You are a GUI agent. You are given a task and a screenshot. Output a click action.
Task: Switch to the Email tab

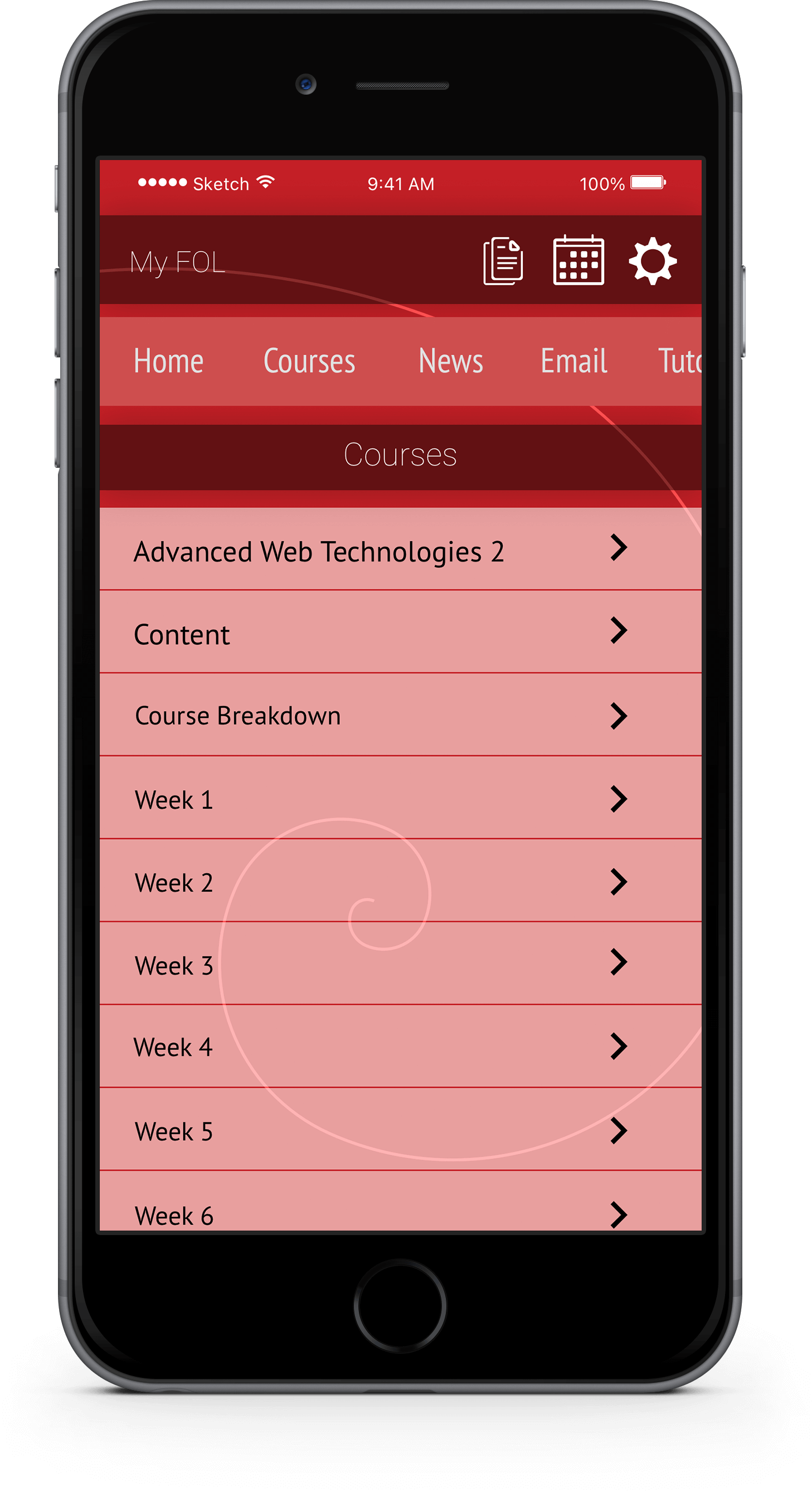click(573, 361)
